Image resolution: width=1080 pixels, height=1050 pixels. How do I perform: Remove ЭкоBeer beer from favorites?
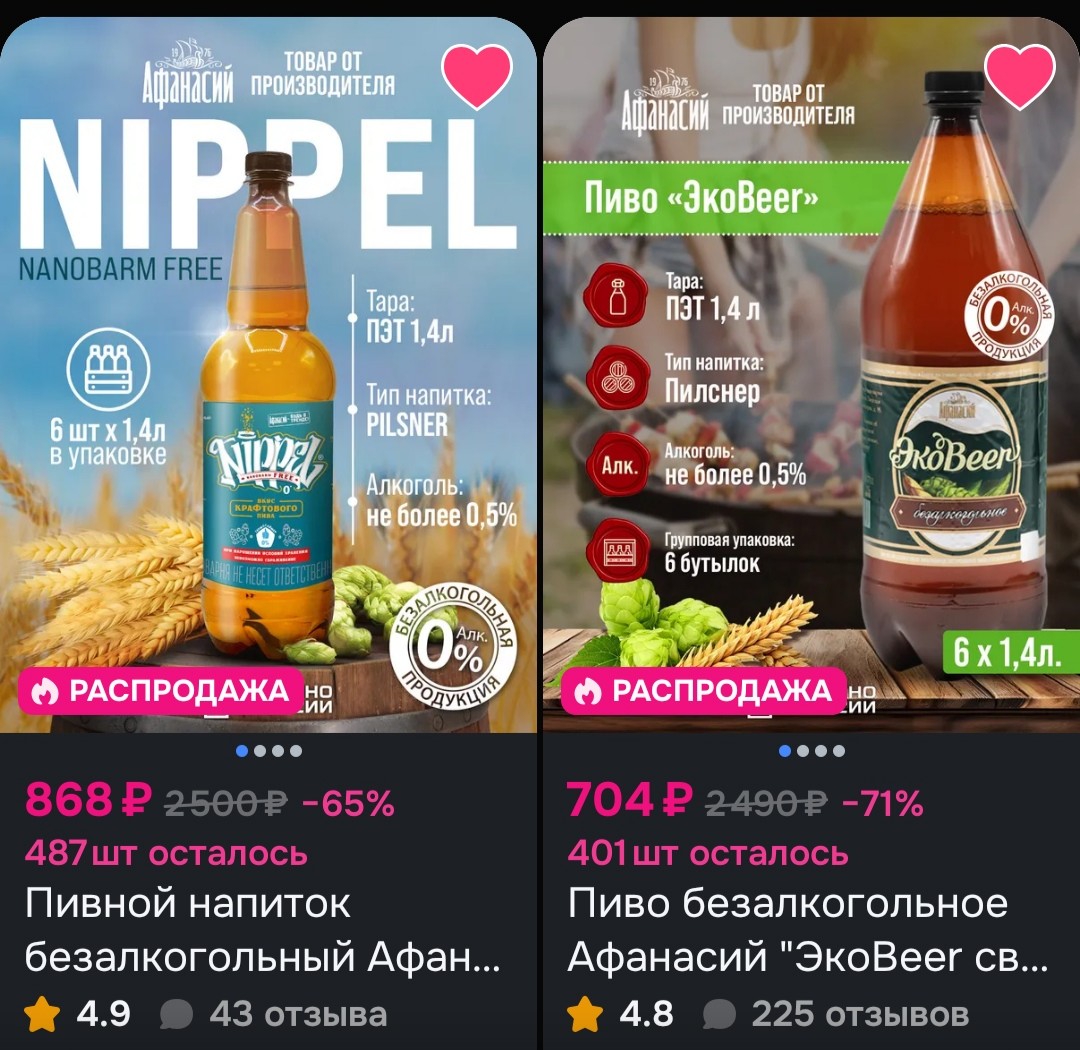[x=1019, y=76]
